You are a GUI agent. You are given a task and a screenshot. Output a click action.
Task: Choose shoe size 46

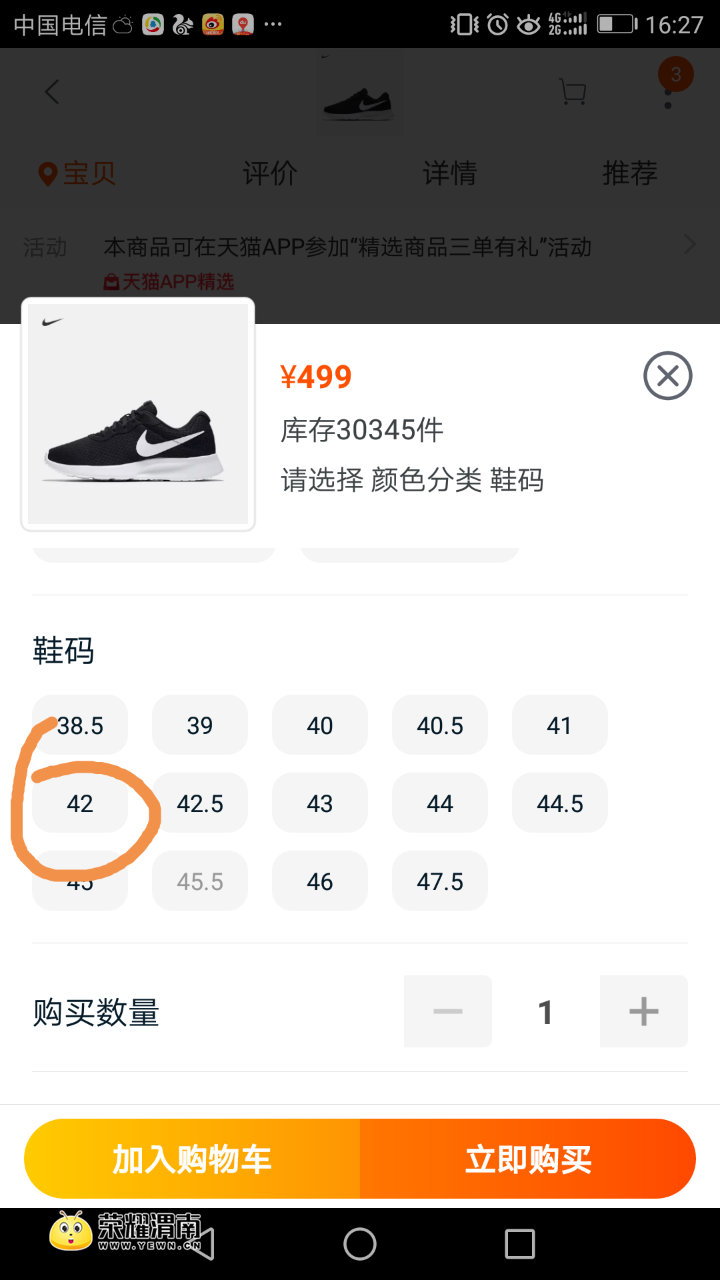pyautogui.click(x=320, y=881)
